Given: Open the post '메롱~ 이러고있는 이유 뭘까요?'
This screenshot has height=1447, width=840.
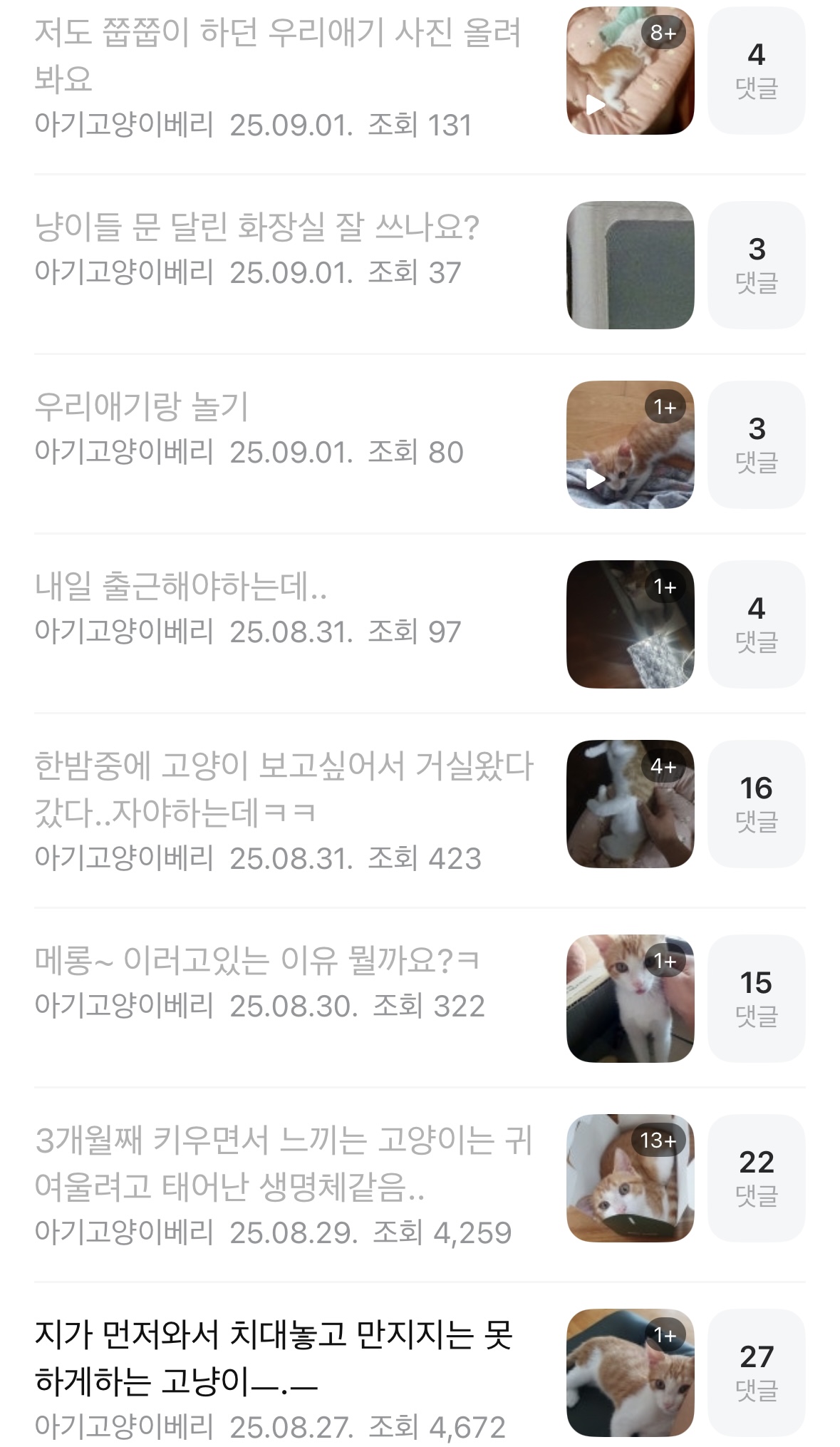Looking at the screenshot, I should (256, 961).
